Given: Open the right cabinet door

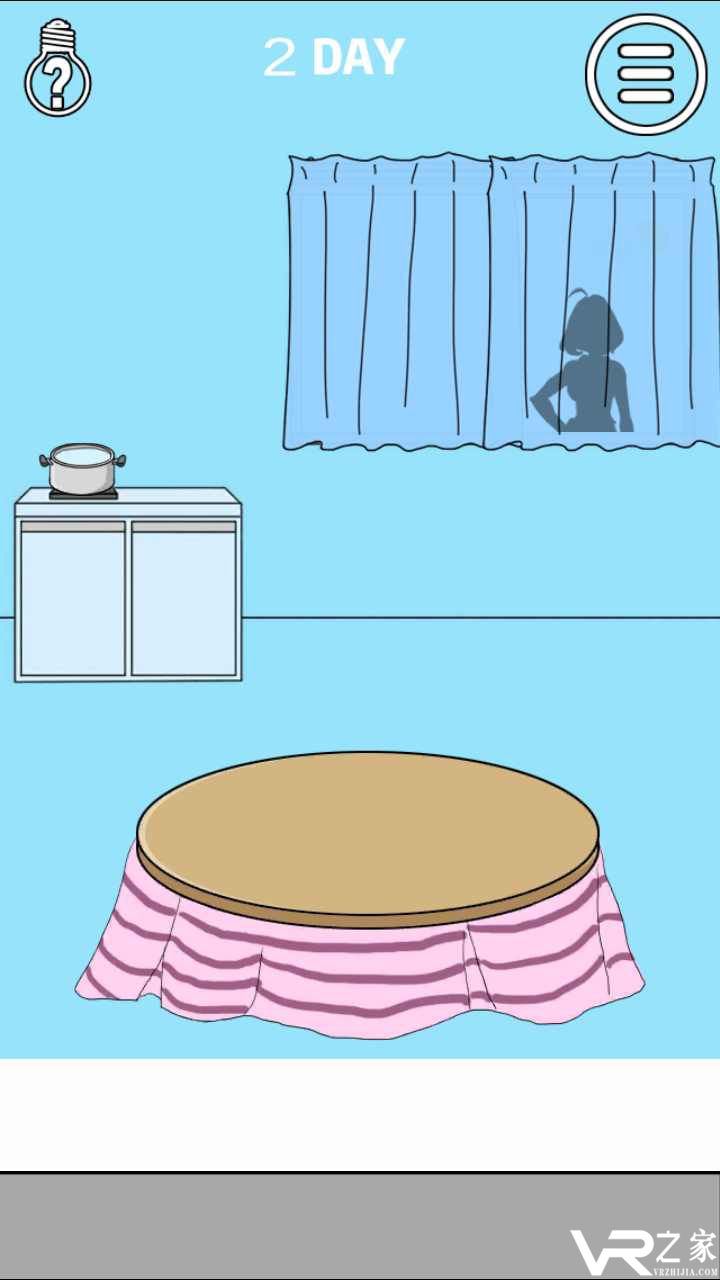Looking at the screenshot, I should pos(184,597).
